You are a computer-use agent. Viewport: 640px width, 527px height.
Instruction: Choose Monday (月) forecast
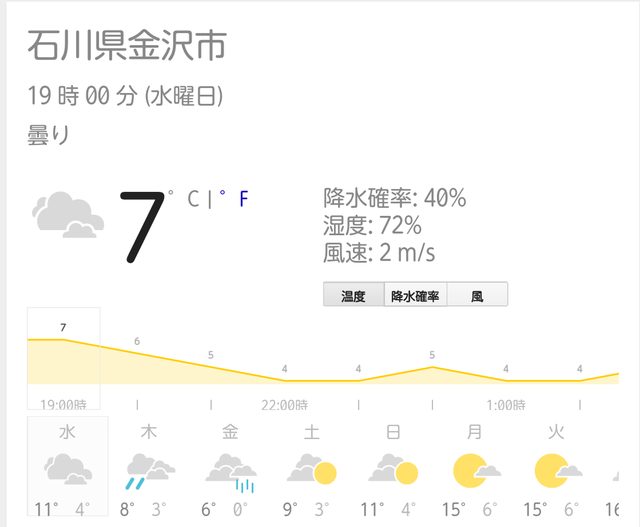point(475,468)
